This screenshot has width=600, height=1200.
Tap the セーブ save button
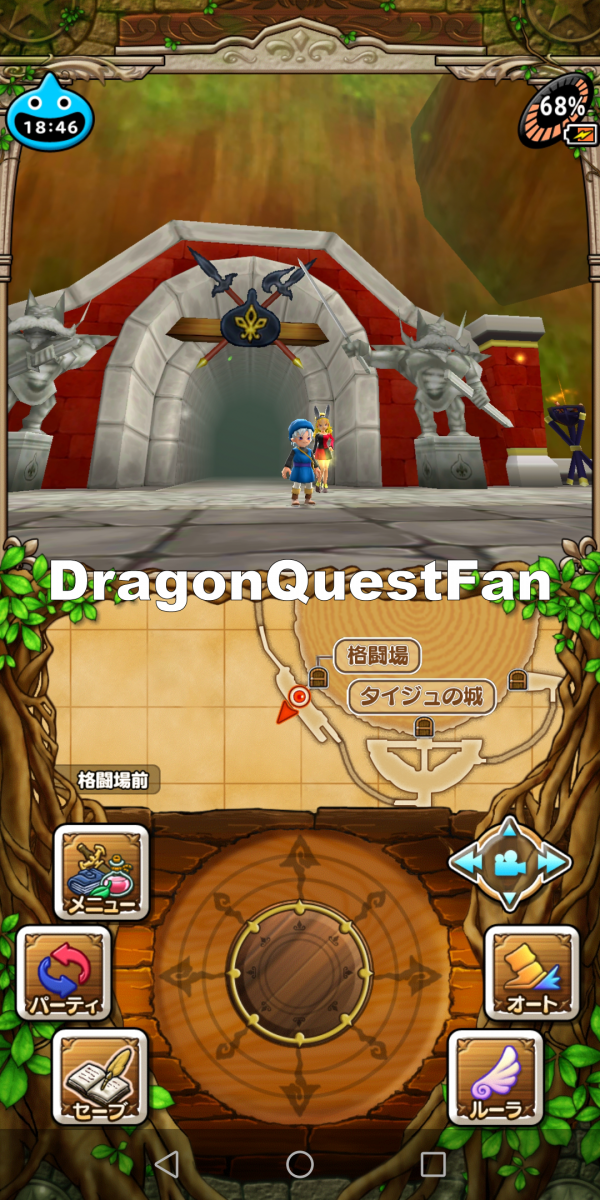point(100,1077)
